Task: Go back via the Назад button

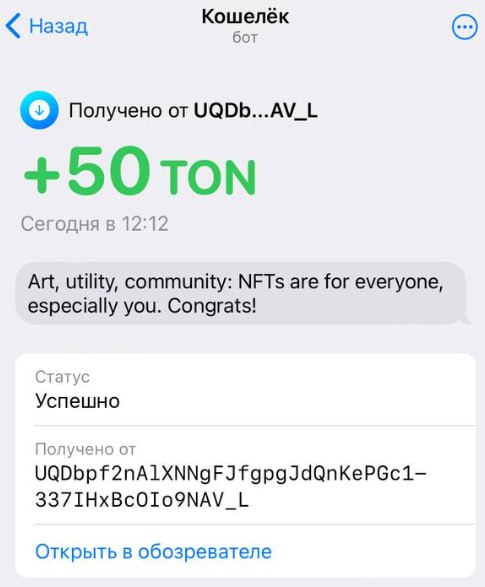Action: coord(47,26)
